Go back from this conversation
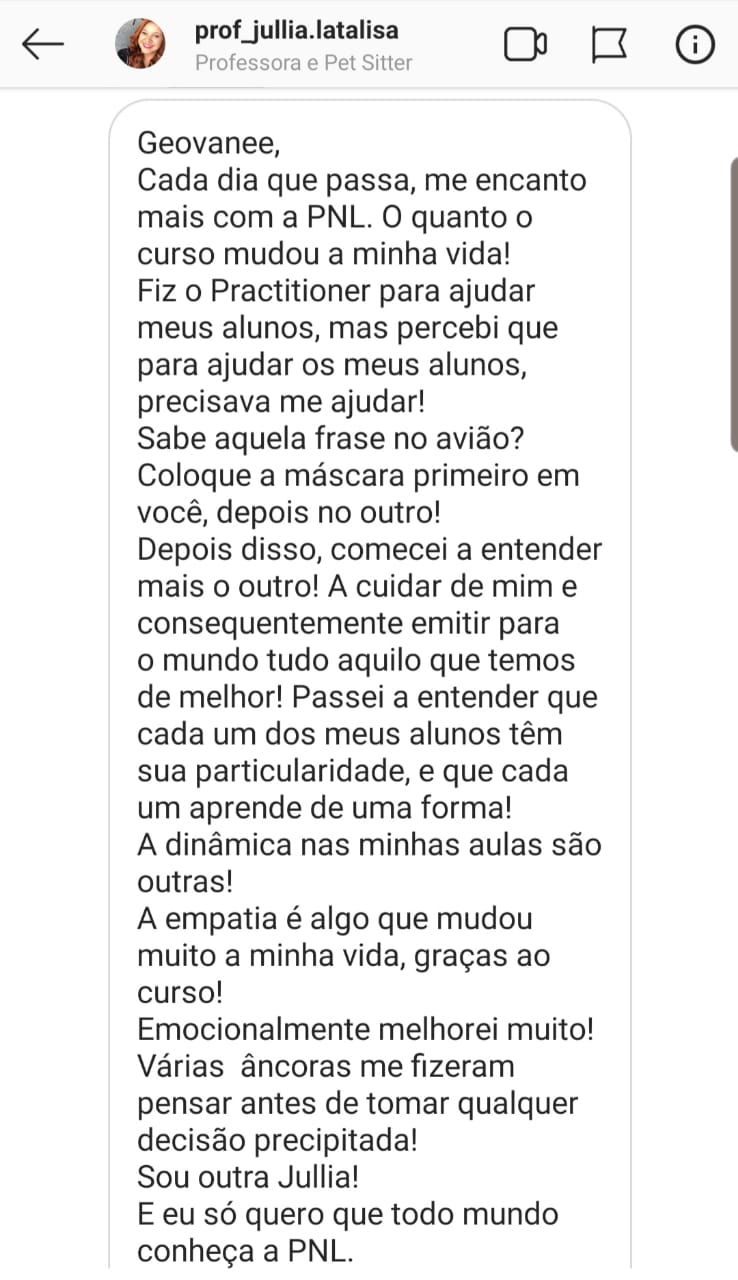Image resolution: width=738 pixels, height=1280 pixels. coord(43,45)
